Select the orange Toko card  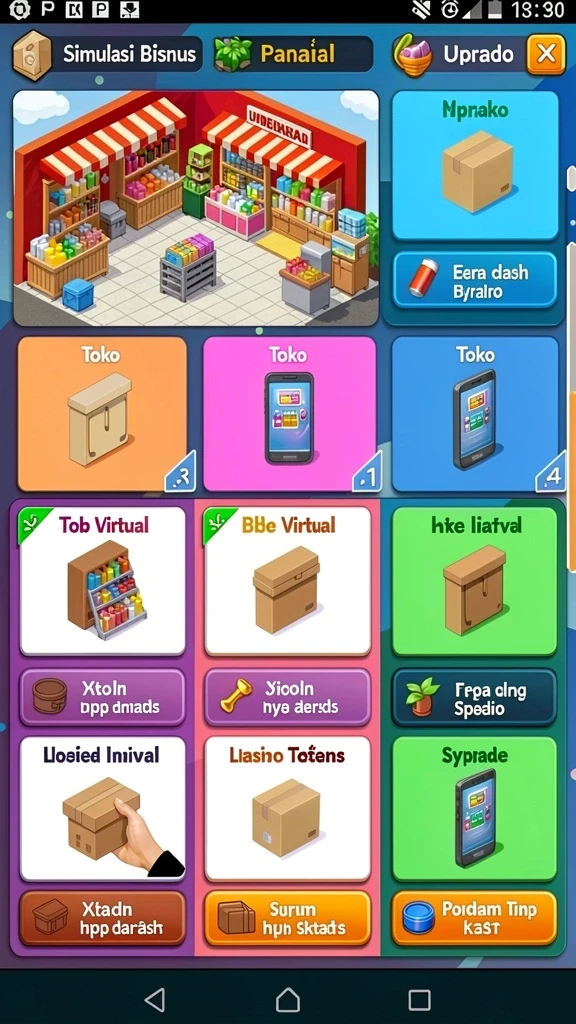[101, 414]
